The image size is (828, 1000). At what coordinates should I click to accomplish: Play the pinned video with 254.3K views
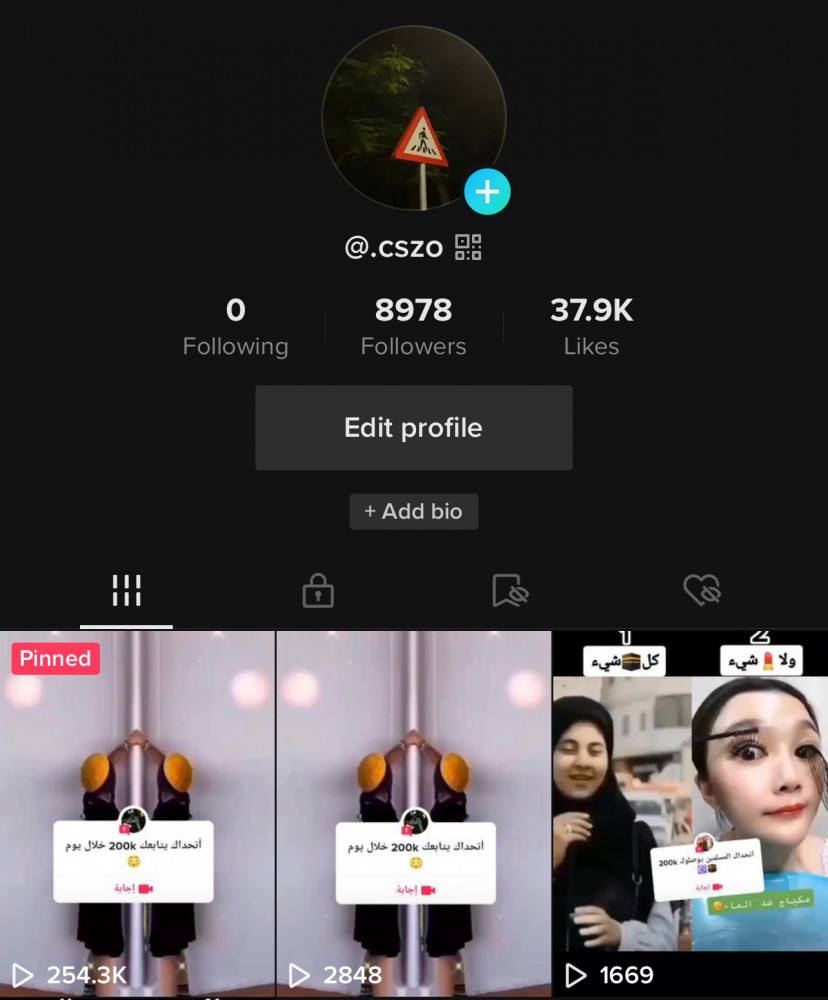(x=137, y=812)
